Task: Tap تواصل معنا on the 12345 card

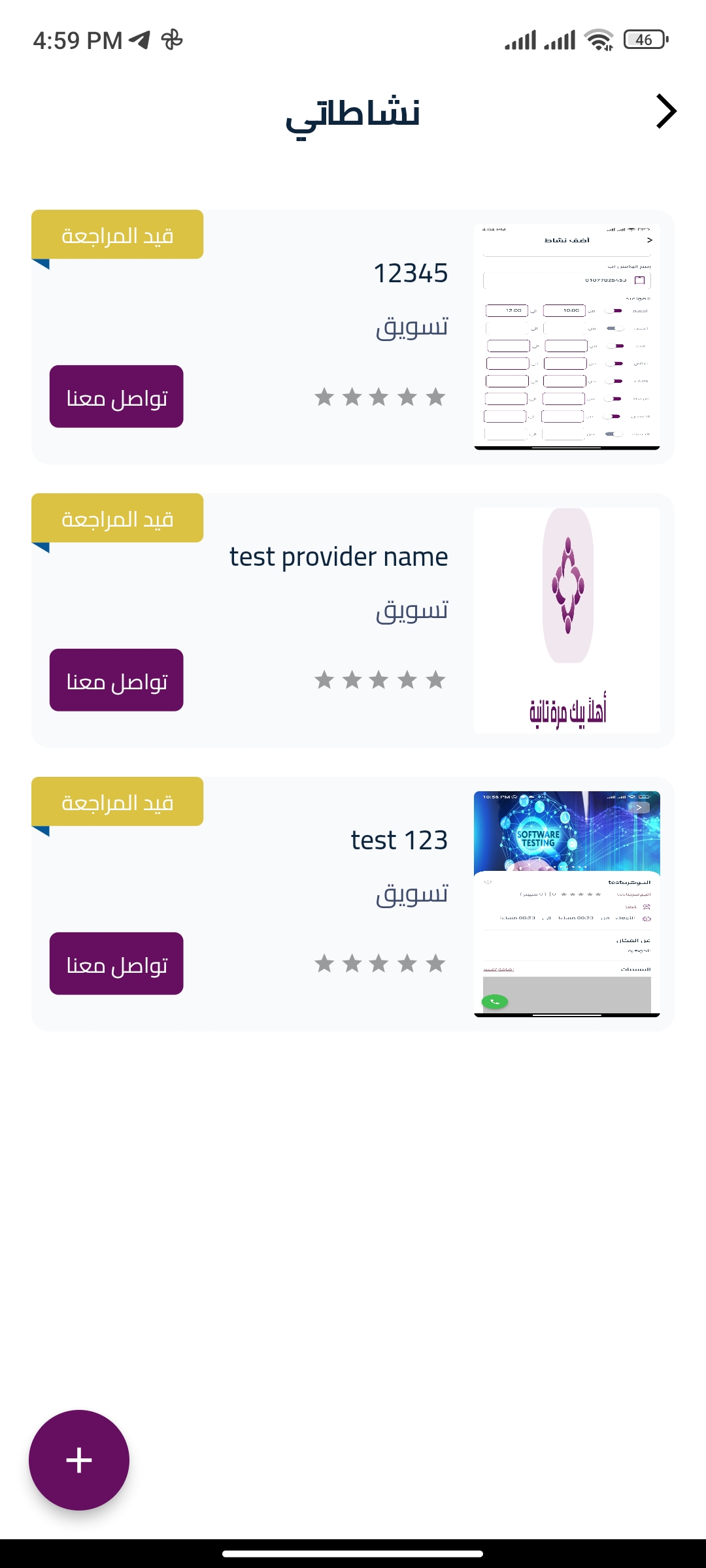Action: point(116,397)
